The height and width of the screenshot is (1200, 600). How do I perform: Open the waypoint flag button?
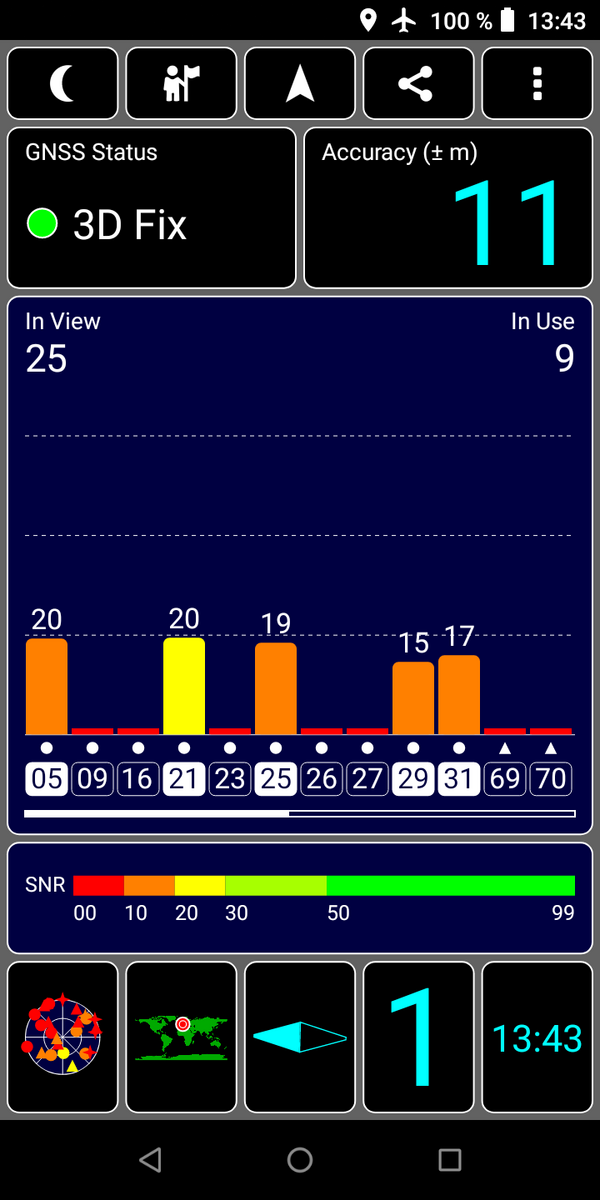tap(181, 84)
